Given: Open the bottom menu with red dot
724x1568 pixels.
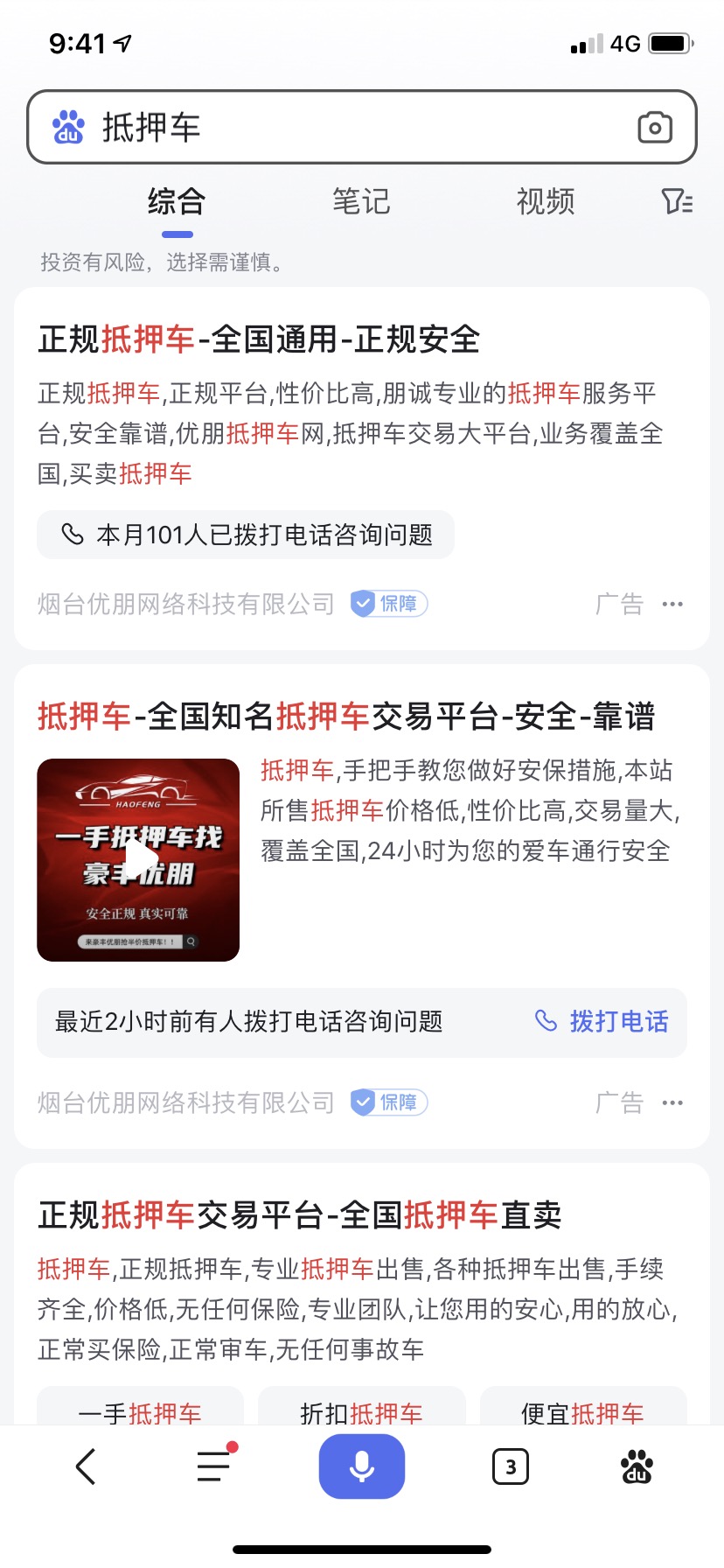Looking at the screenshot, I should [x=214, y=1466].
